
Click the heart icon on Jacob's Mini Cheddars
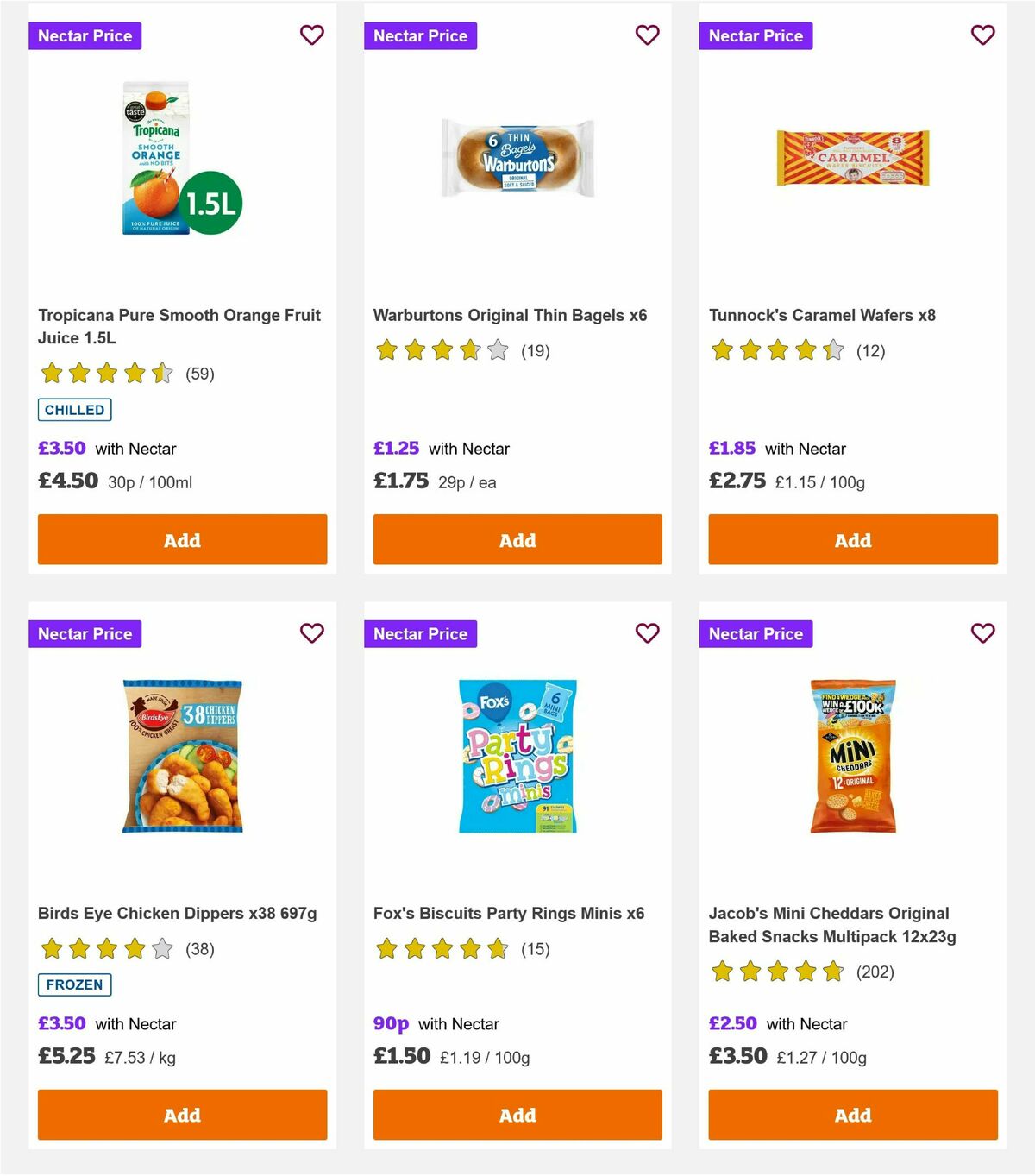(x=982, y=633)
